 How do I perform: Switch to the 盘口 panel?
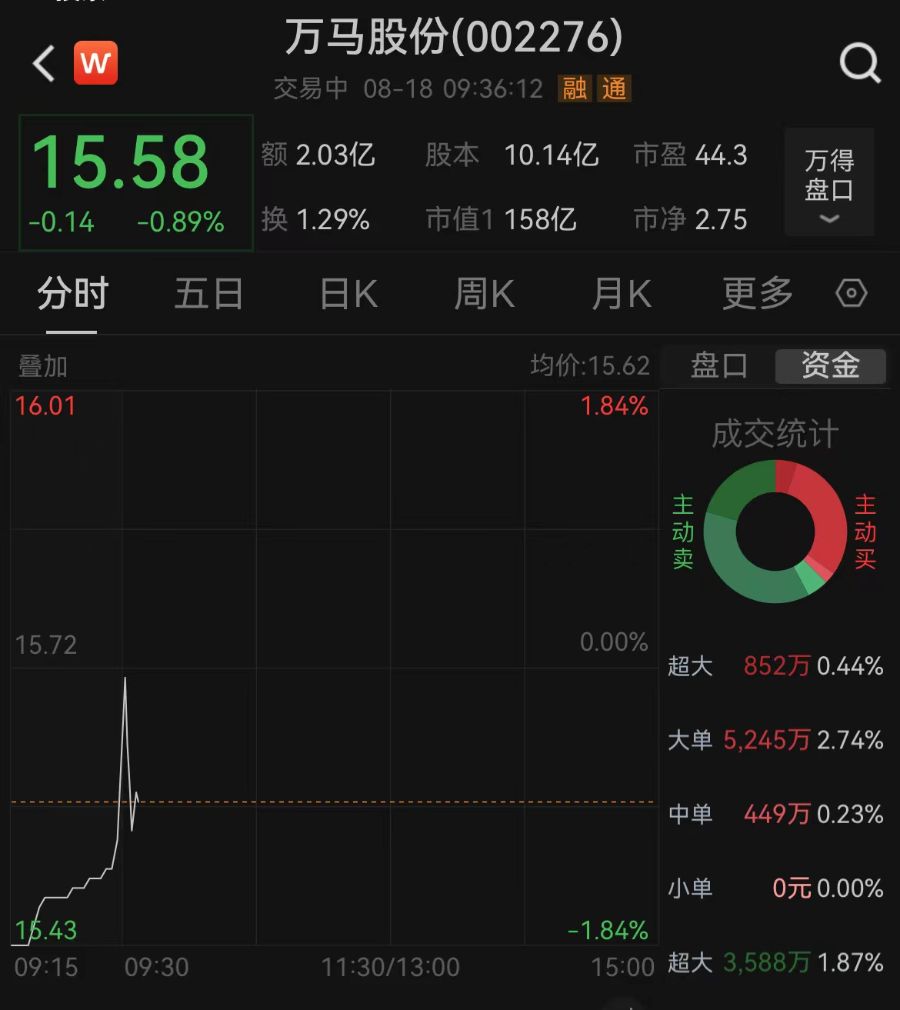719,366
